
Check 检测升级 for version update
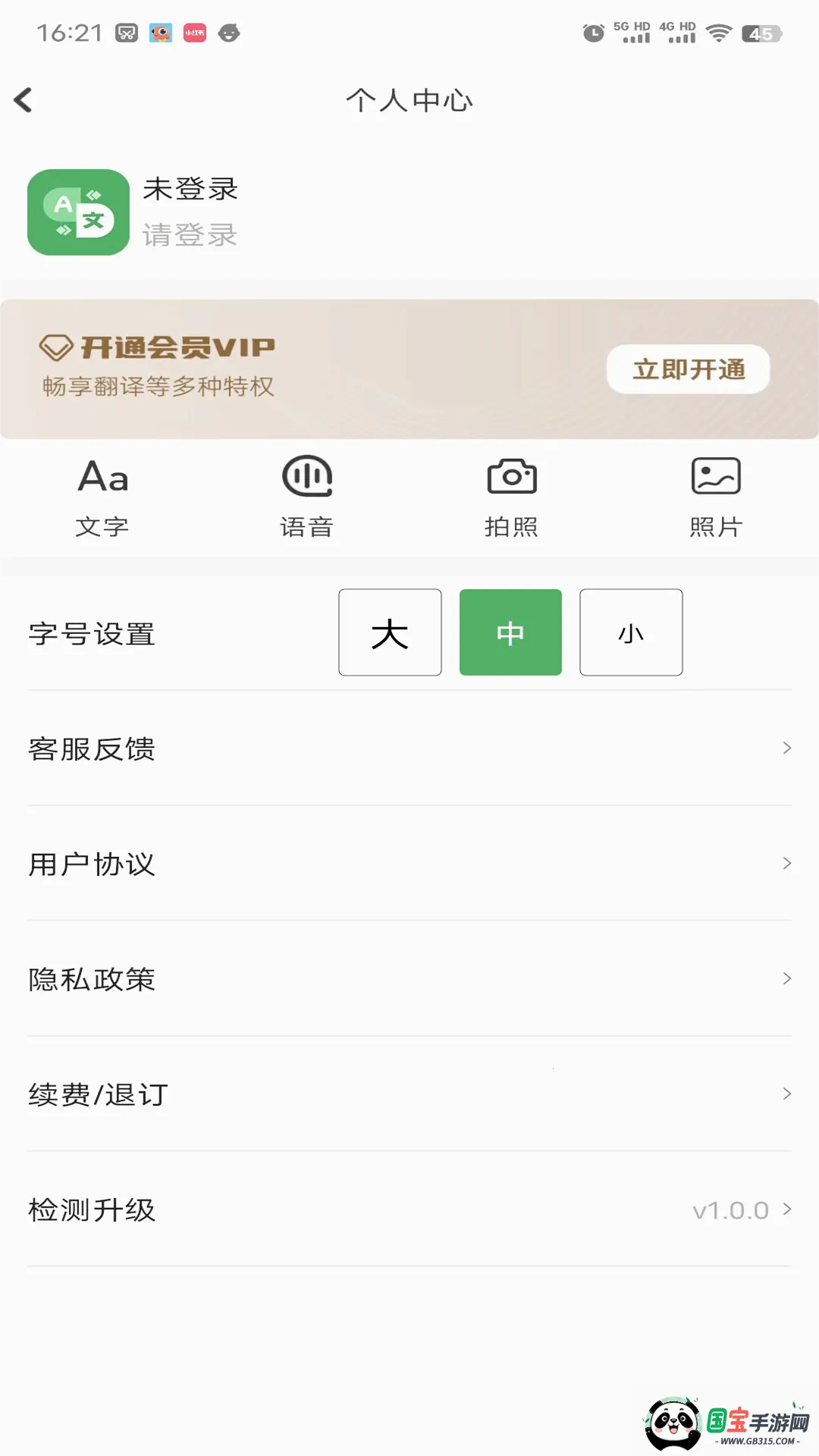coord(409,1210)
